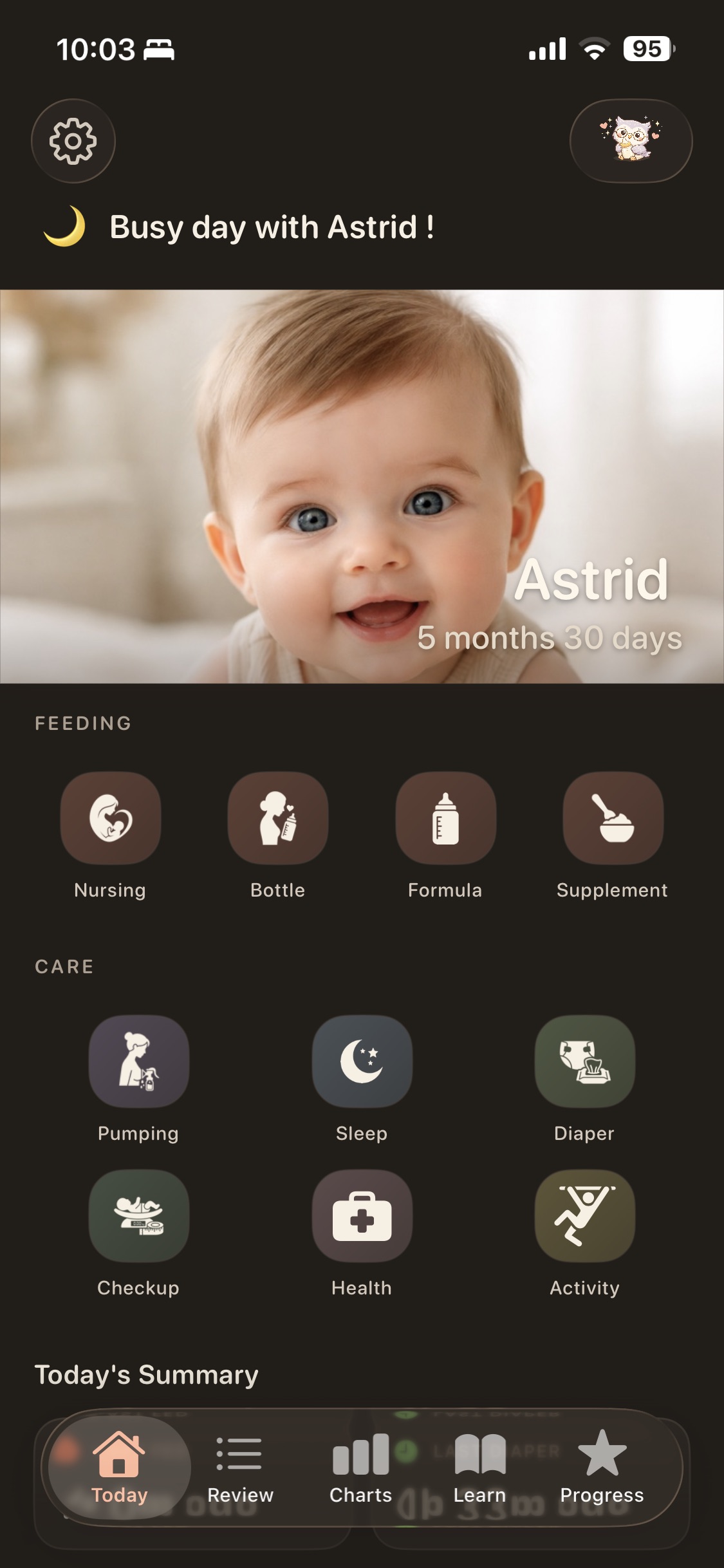Screen dimensions: 724x1568
Task: Track Sleep for Astrid
Action: point(362,1061)
